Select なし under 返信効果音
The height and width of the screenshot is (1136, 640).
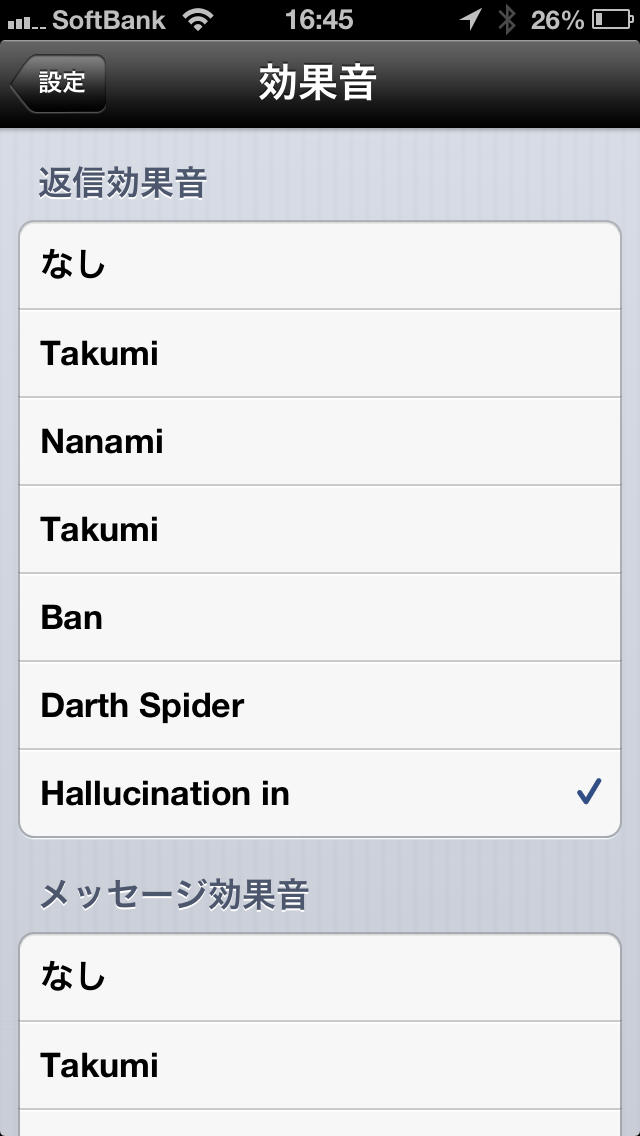click(320, 265)
